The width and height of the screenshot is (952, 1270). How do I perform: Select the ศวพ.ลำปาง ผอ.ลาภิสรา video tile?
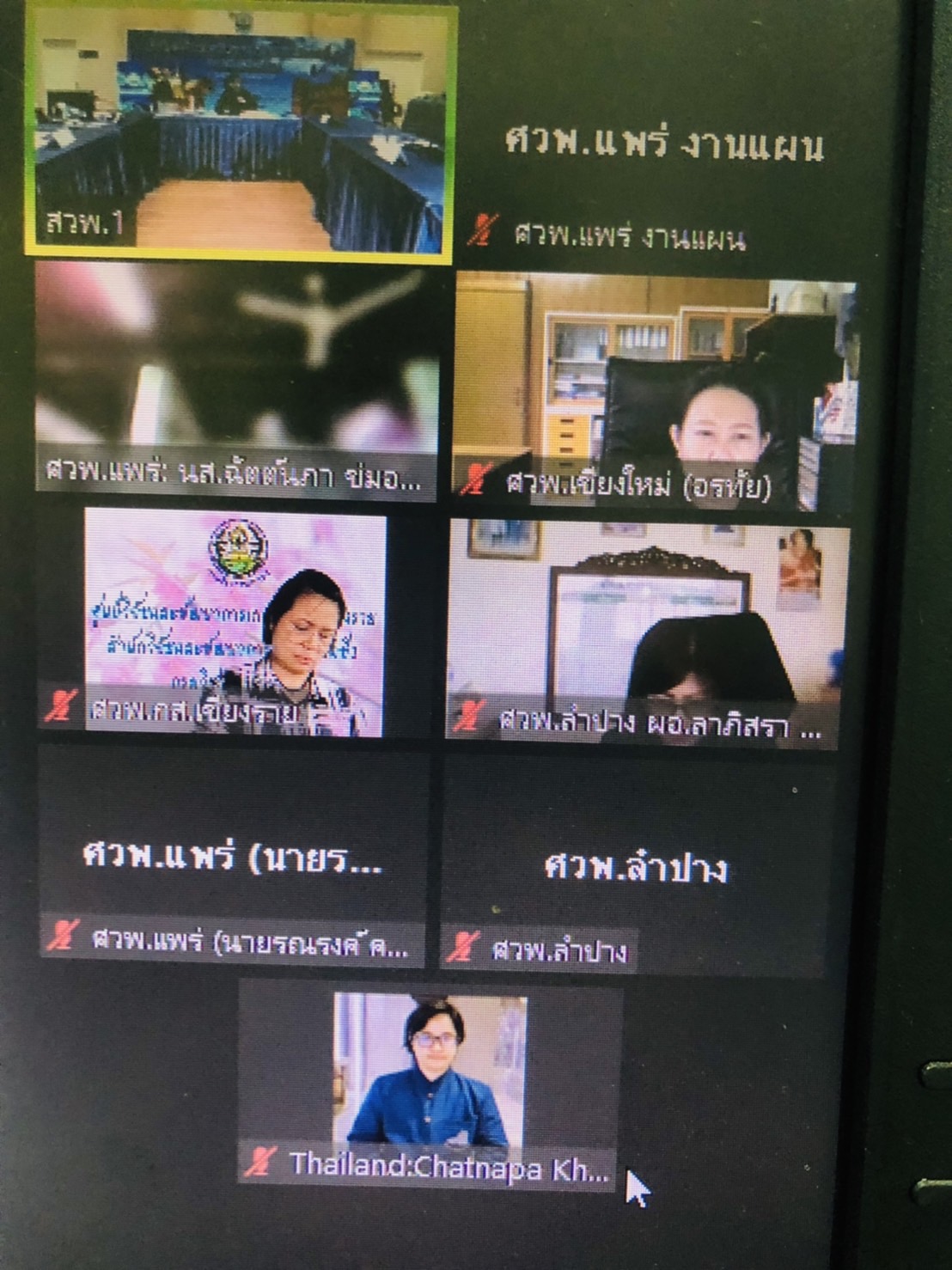(644, 632)
